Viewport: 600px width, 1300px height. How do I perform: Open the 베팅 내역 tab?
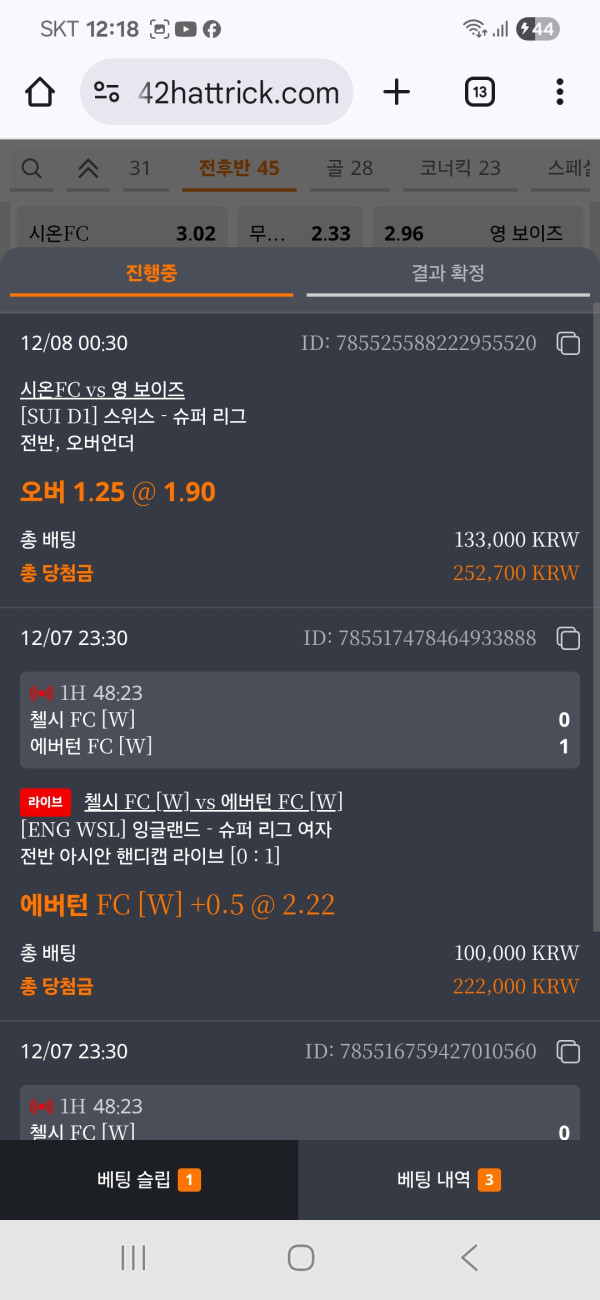click(448, 1180)
